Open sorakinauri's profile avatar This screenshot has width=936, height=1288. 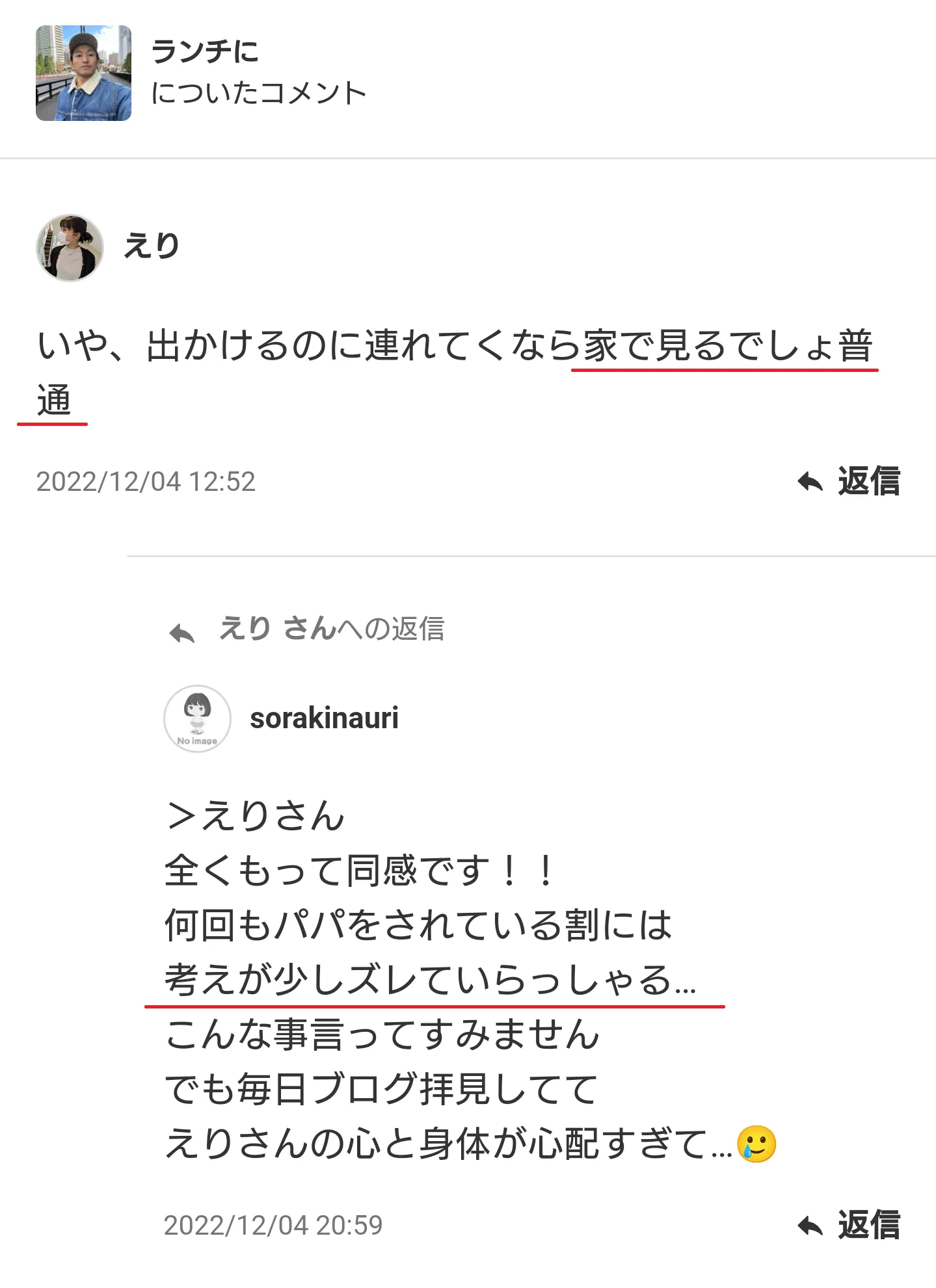[x=197, y=718]
